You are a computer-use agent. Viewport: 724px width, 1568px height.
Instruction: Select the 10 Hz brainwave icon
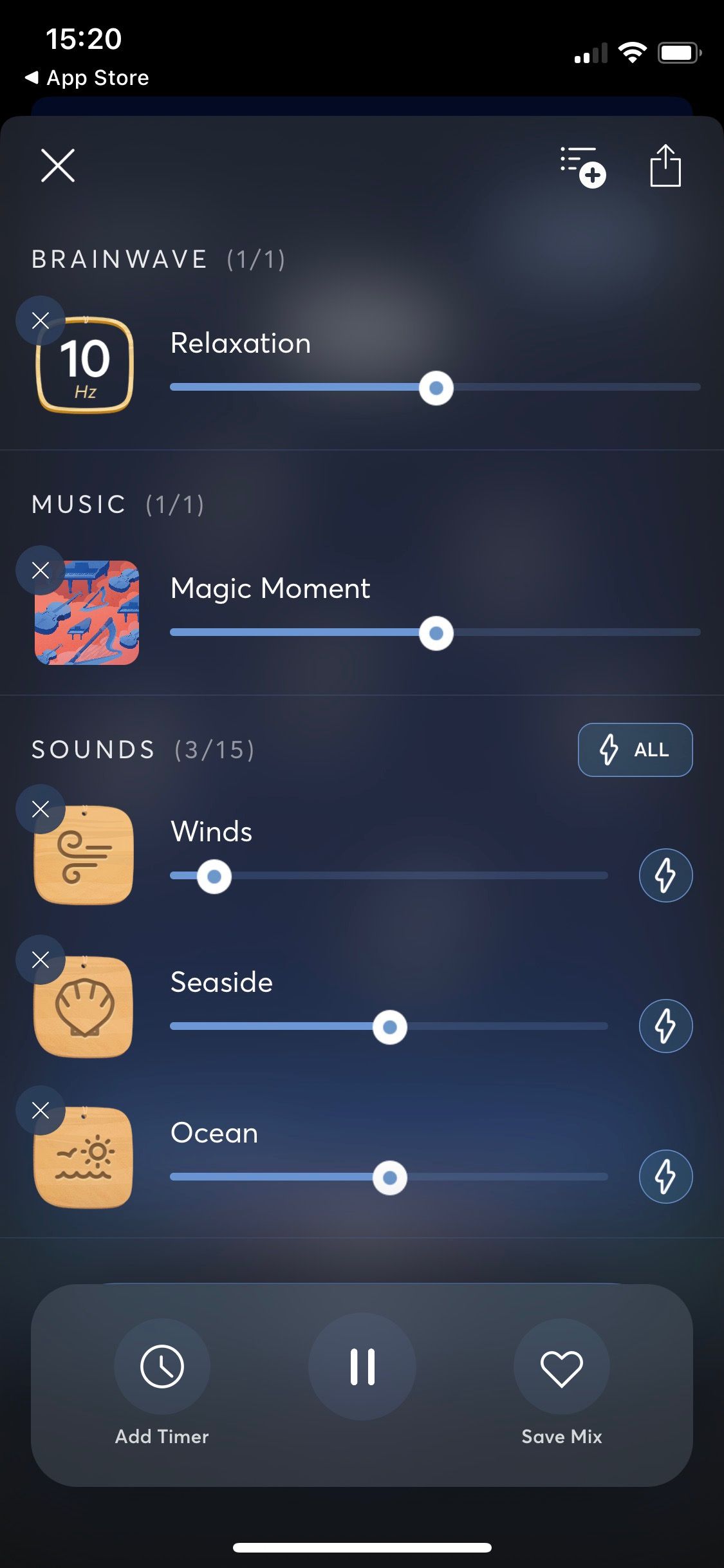click(x=84, y=364)
